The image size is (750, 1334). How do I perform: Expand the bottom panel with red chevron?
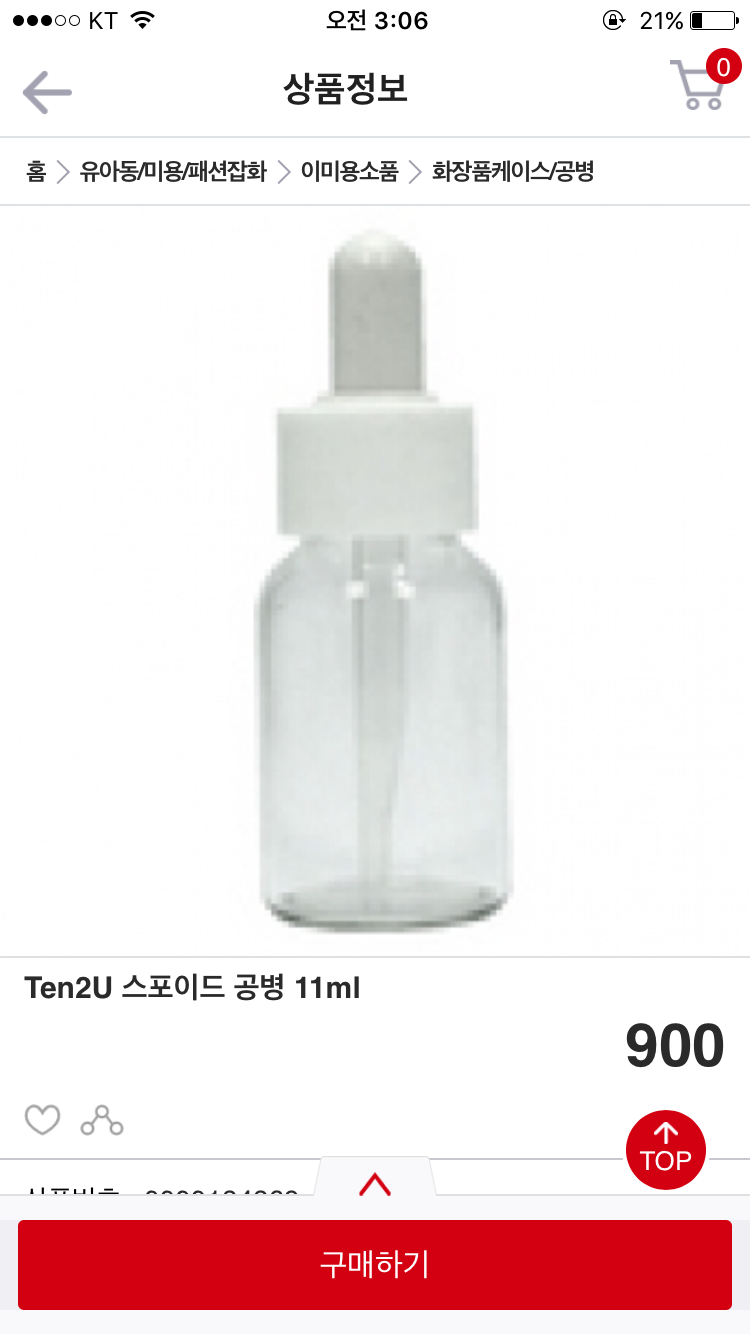[375, 1184]
